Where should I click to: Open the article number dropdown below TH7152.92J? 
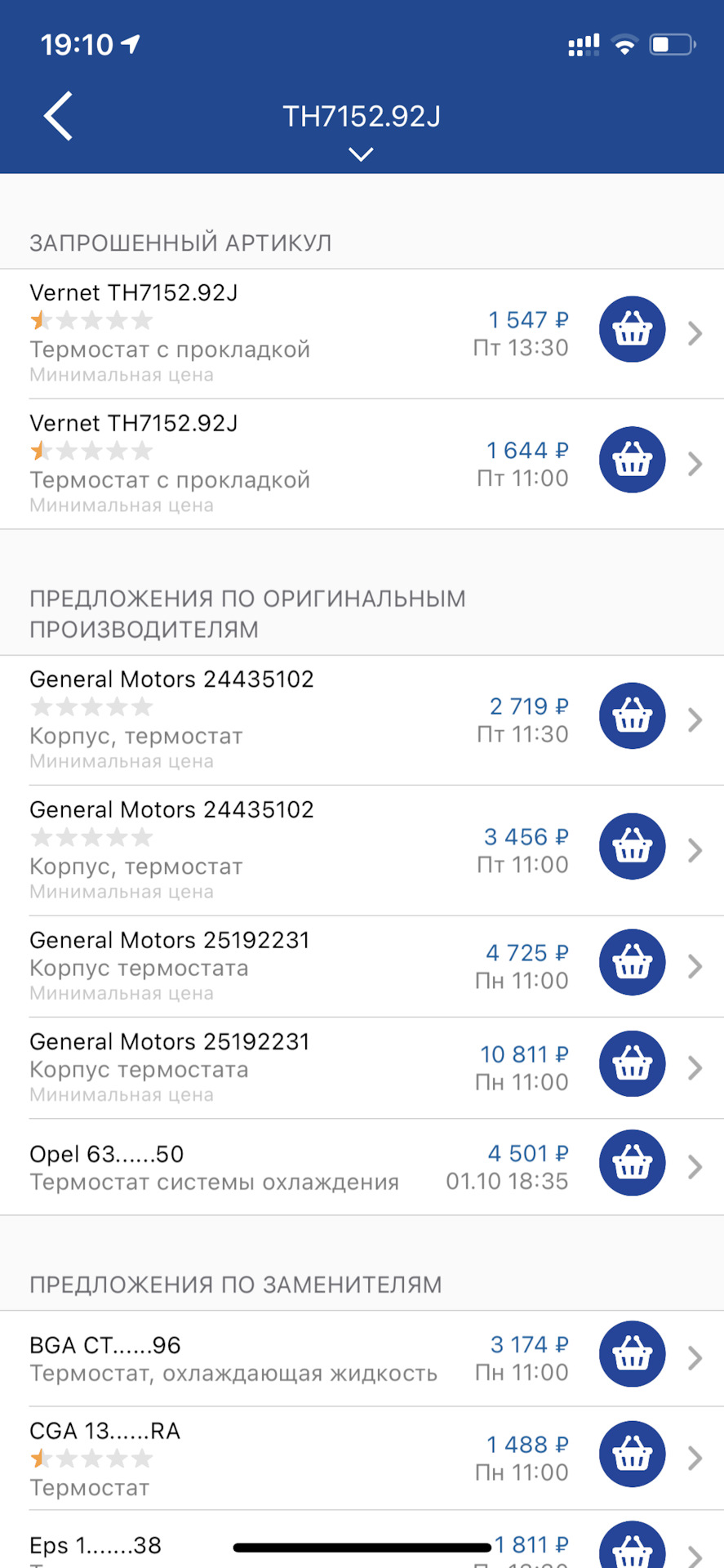click(361, 154)
